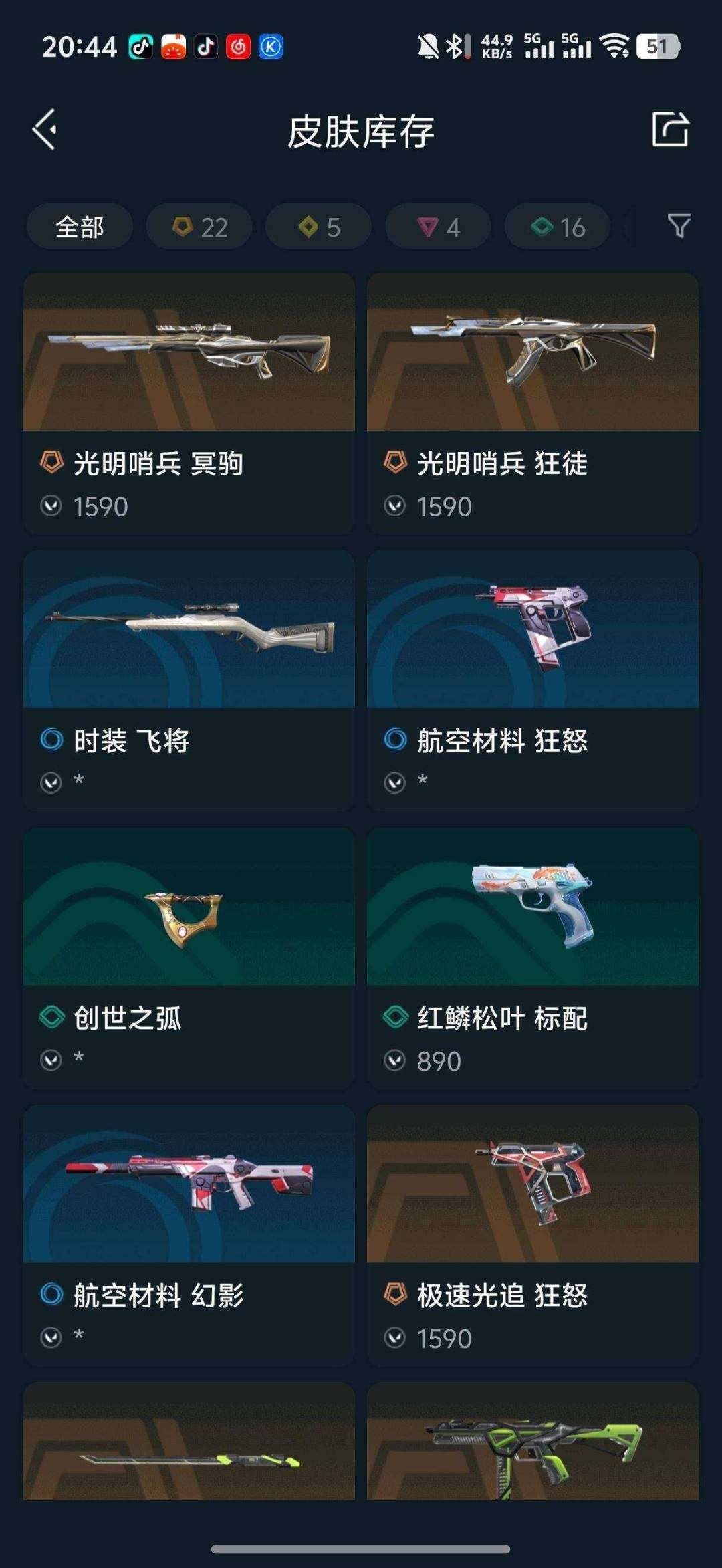Enable the pink 4 rarity filter chip
This screenshot has height=1568, width=722.
(437, 227)
